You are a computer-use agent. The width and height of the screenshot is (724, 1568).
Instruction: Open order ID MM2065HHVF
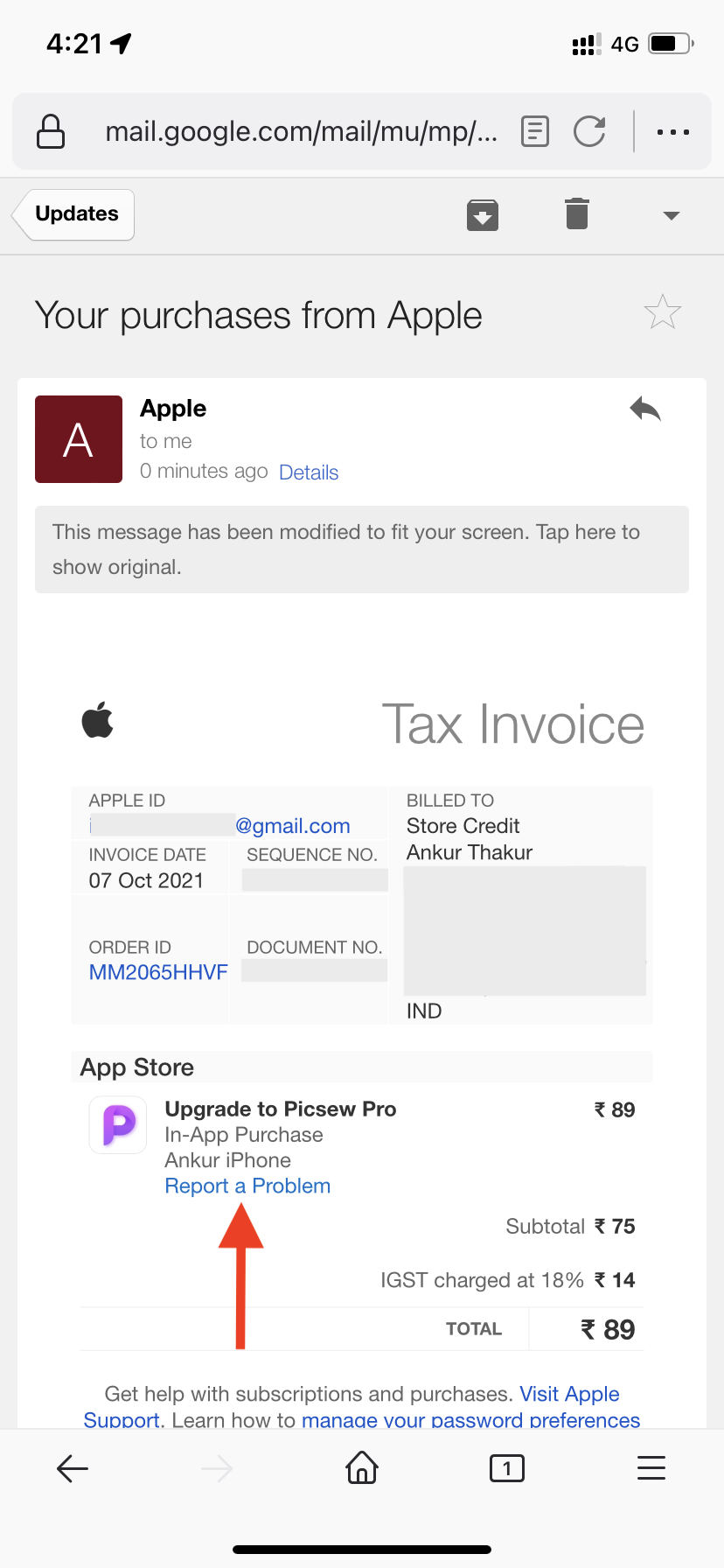[x=158, y=972]
